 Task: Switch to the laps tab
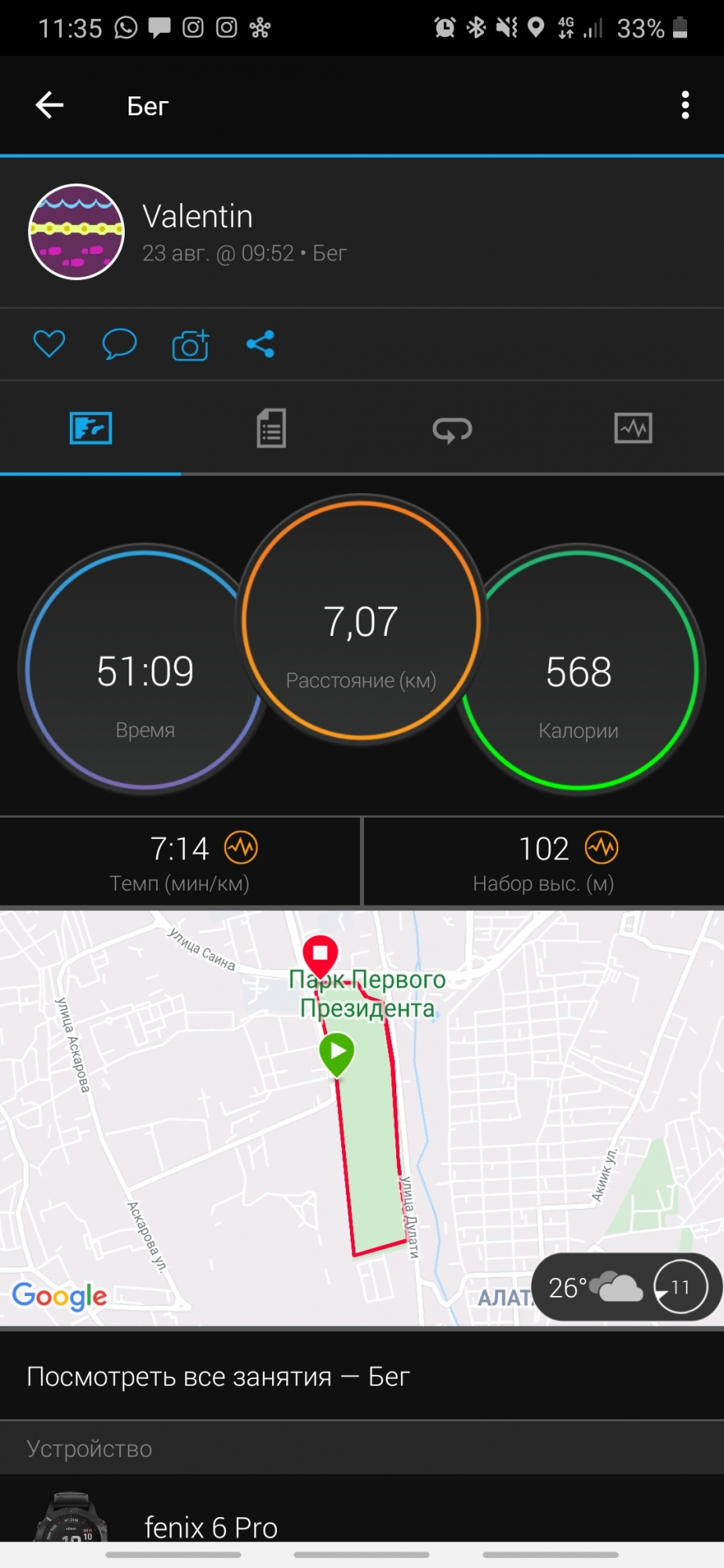[x=453, y=429]
